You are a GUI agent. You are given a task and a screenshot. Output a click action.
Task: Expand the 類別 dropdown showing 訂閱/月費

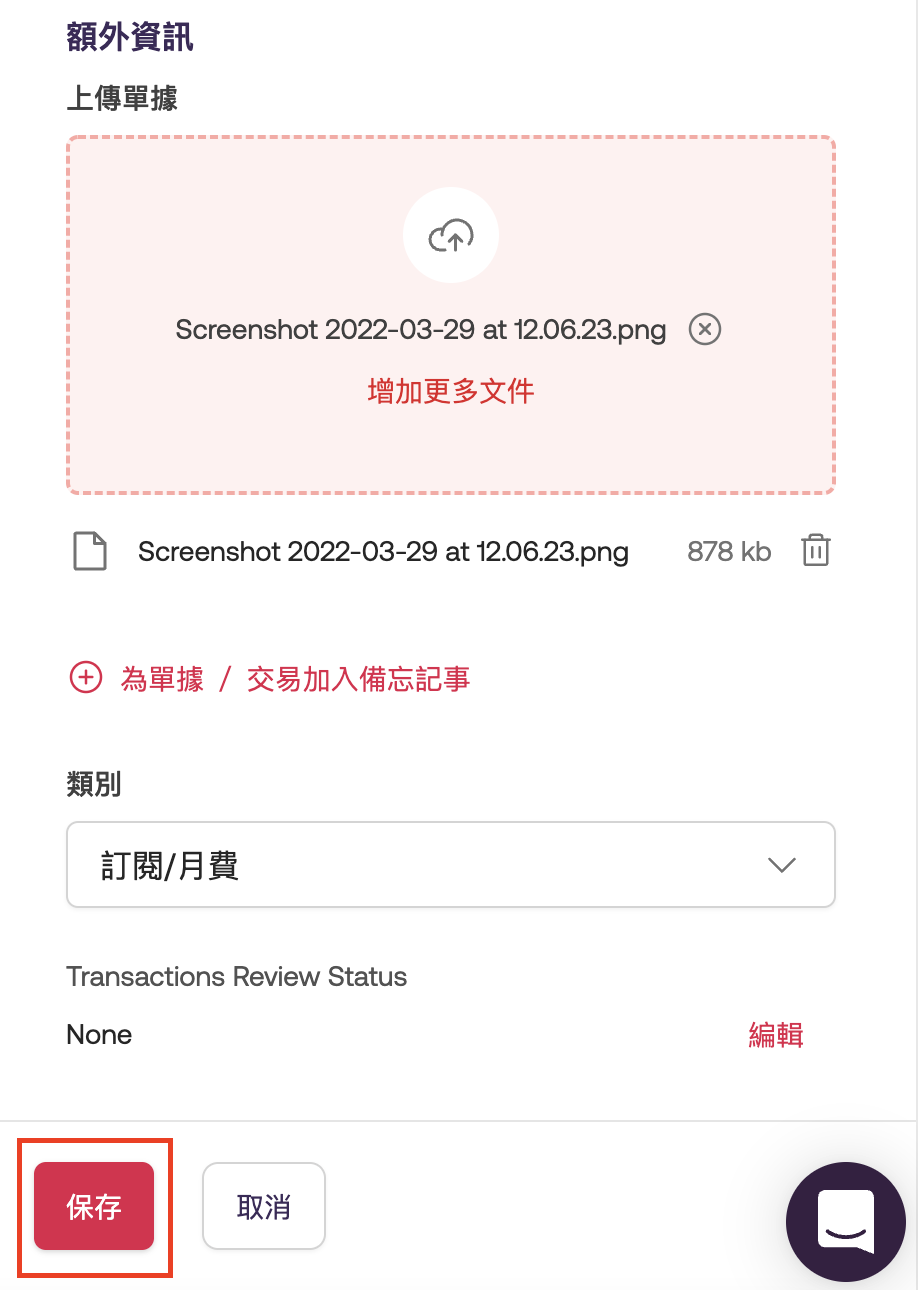(451, 865)
